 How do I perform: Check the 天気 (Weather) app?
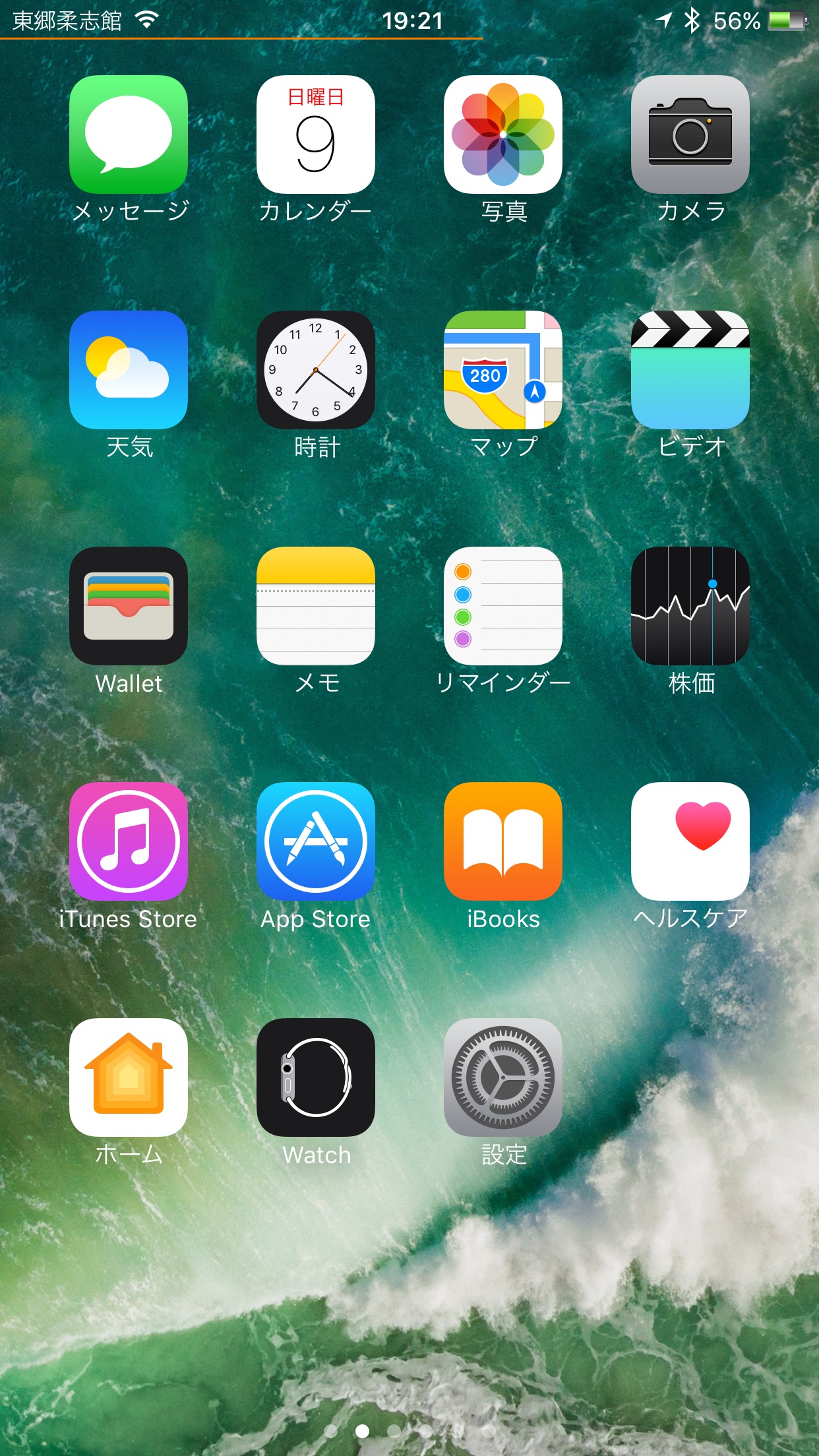pos(129,370)
